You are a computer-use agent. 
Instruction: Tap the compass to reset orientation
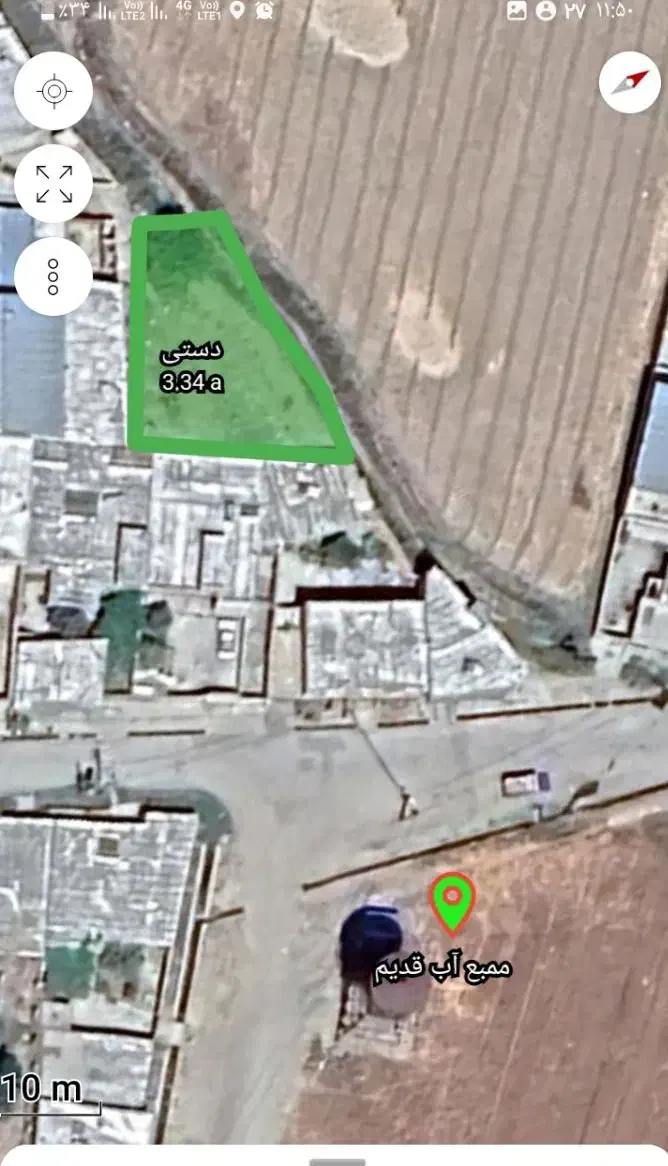pyautogui.click(x=630, y=82)
